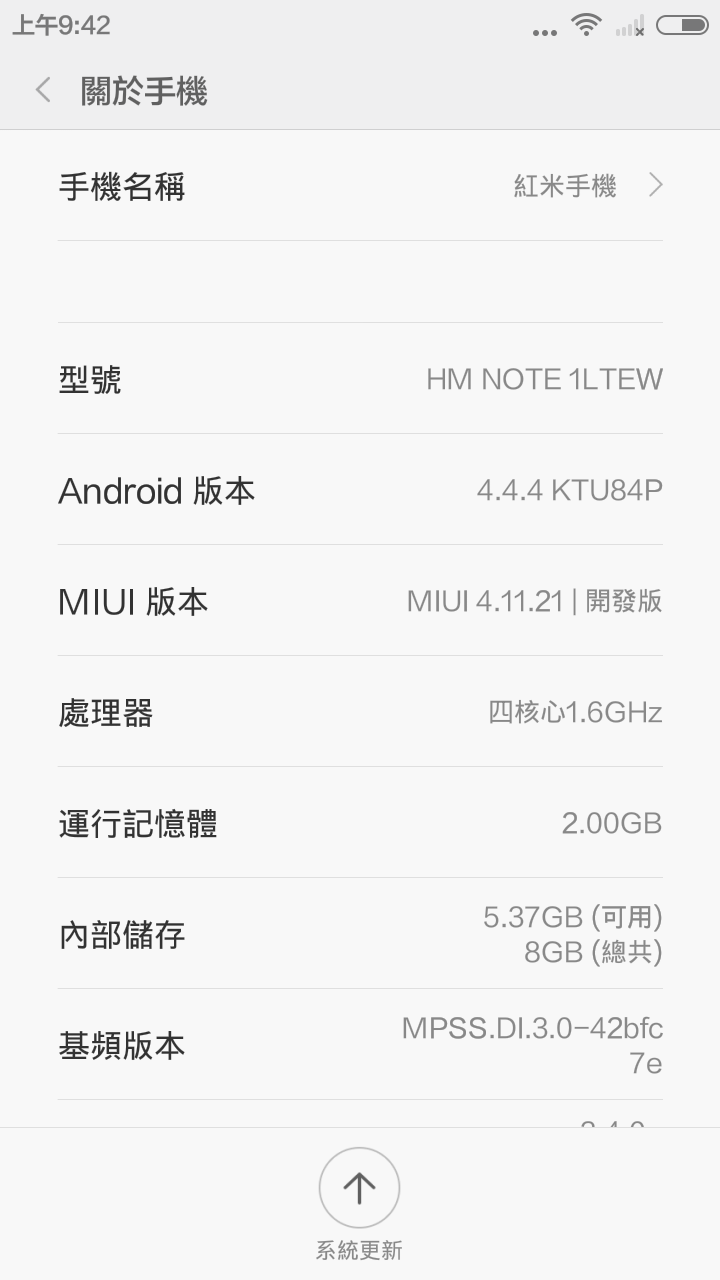This screenshot has width=720, height=1280.
Task: Tap the MIUI 版本 row
Action: point(360,601)
